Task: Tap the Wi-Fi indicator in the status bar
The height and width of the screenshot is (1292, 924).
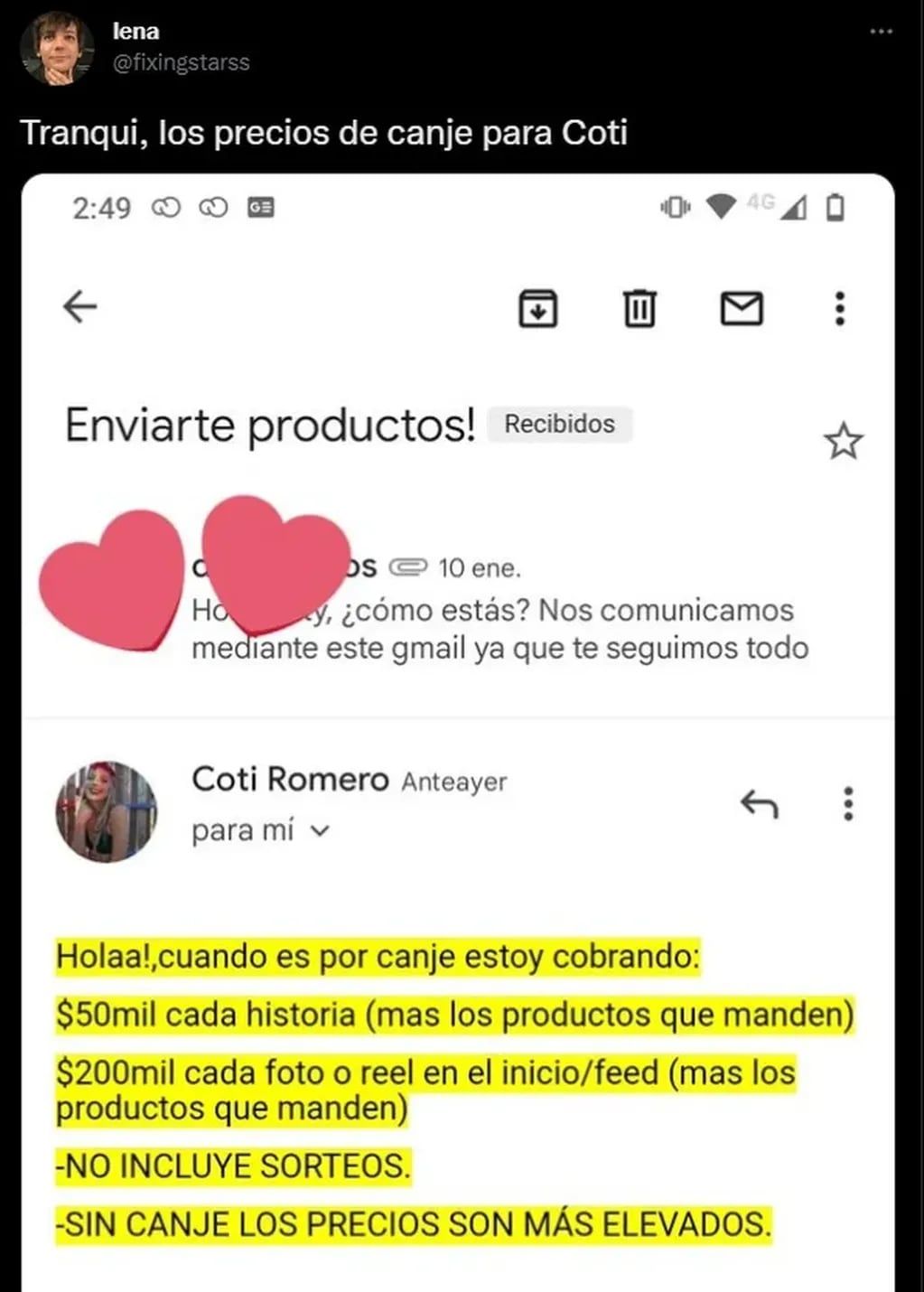Action: click(x=720, y=206)
